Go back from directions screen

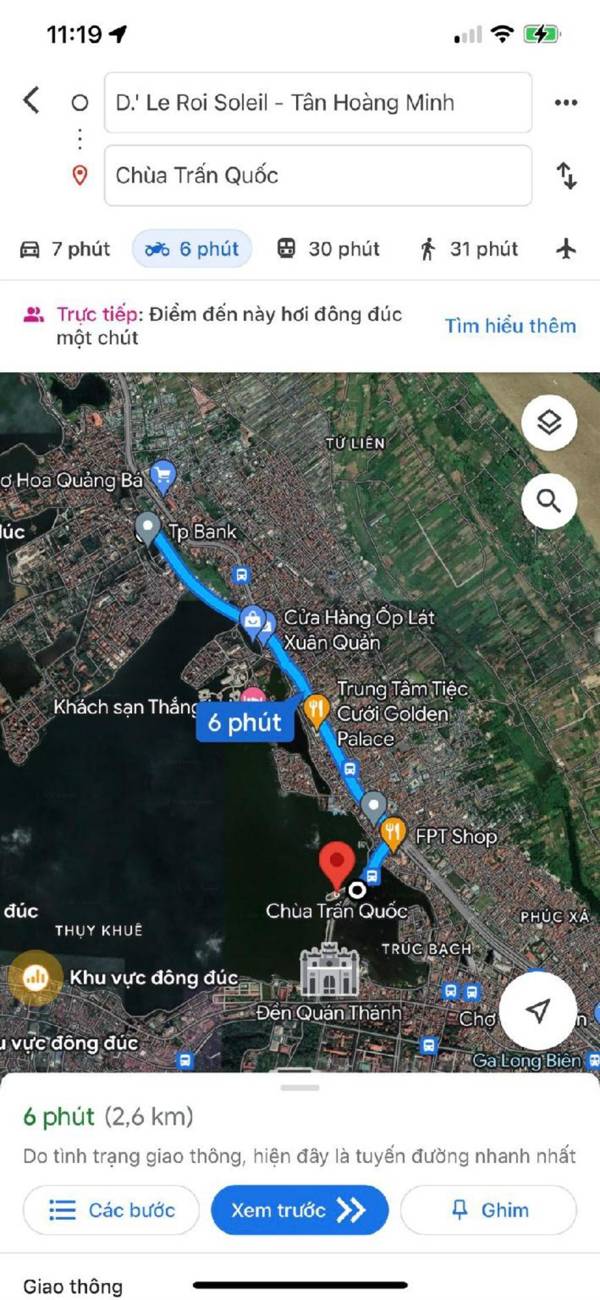(32, 101)
